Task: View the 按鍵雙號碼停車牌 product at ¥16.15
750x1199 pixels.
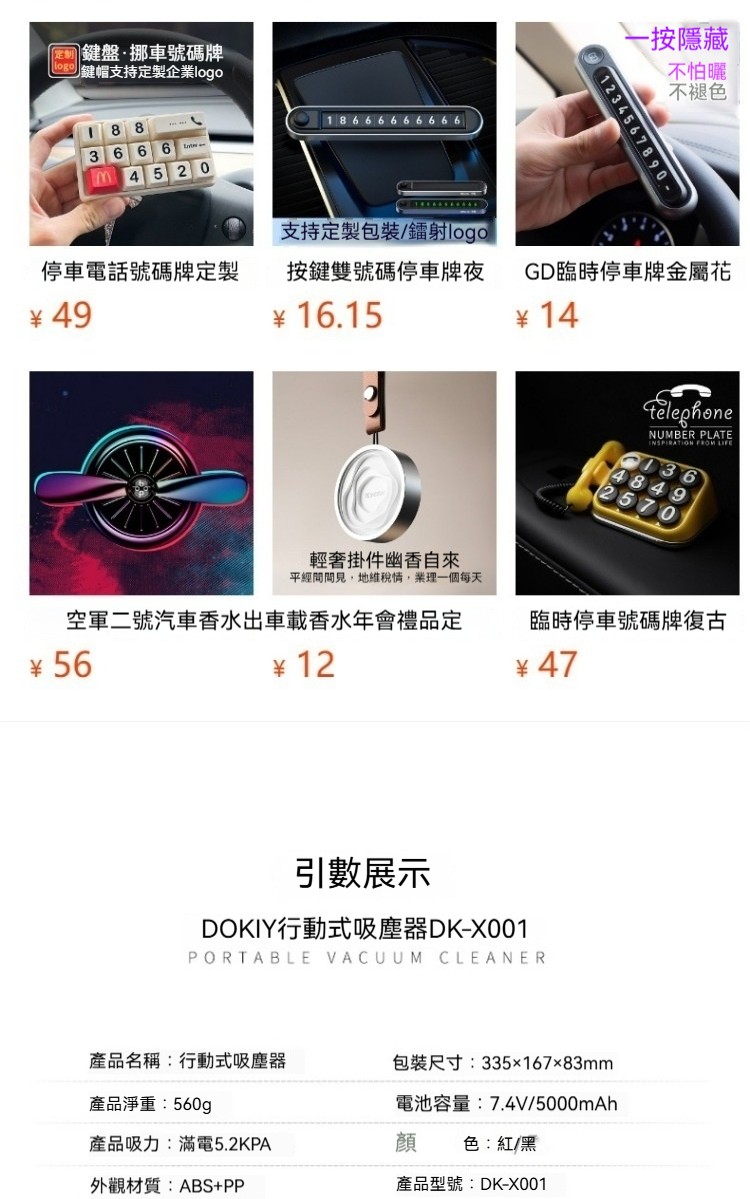Action: [384, 134]
